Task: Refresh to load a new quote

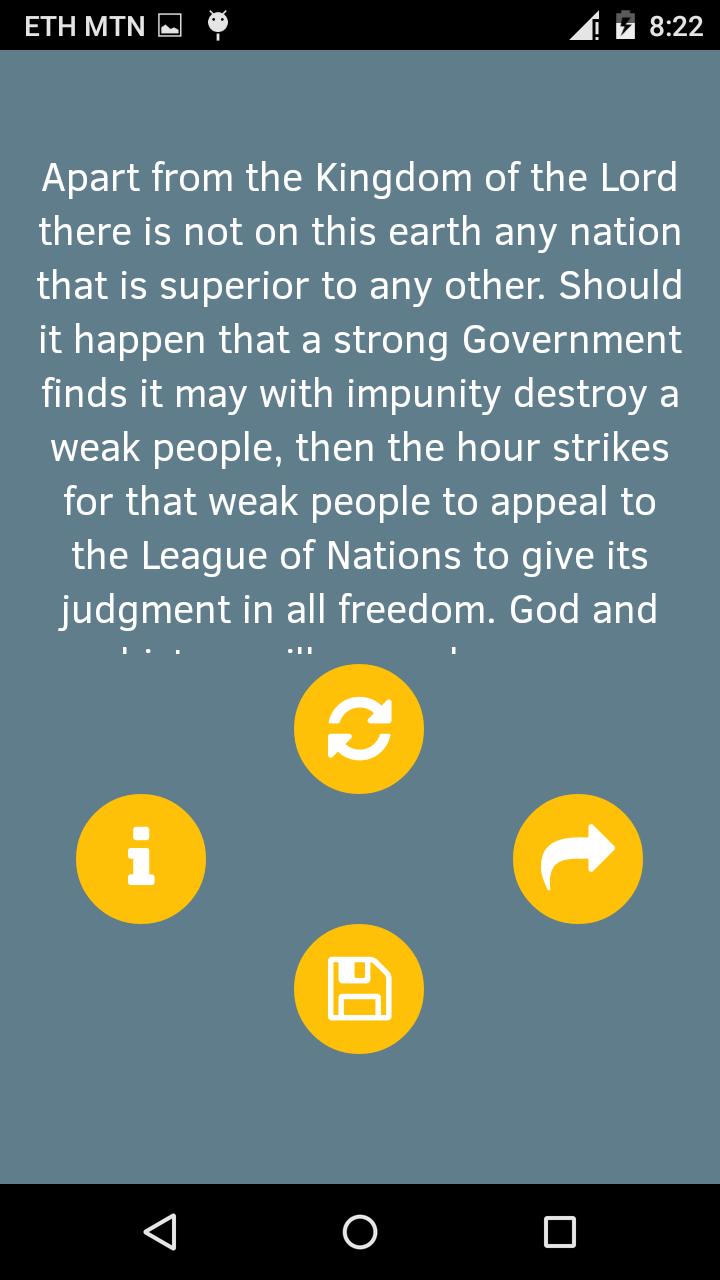Action: (359, 729)
